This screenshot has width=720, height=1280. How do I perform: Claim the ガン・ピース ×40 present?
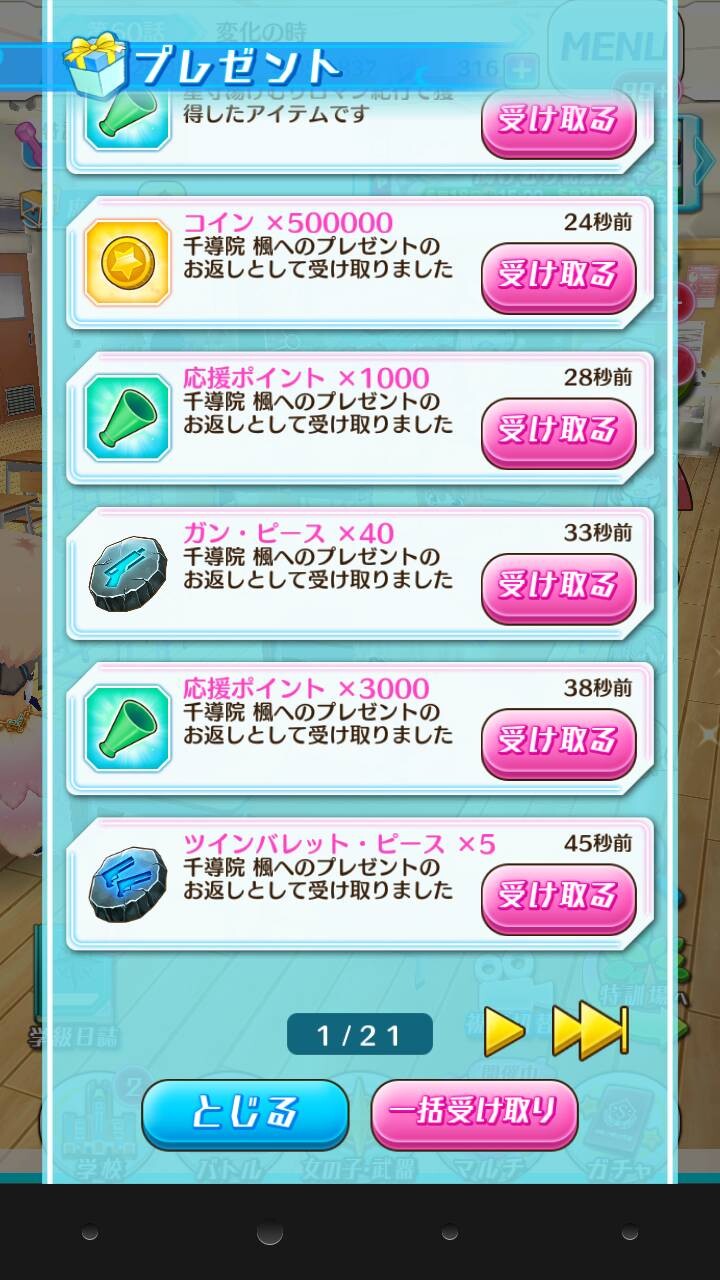(x=559, y=587)
